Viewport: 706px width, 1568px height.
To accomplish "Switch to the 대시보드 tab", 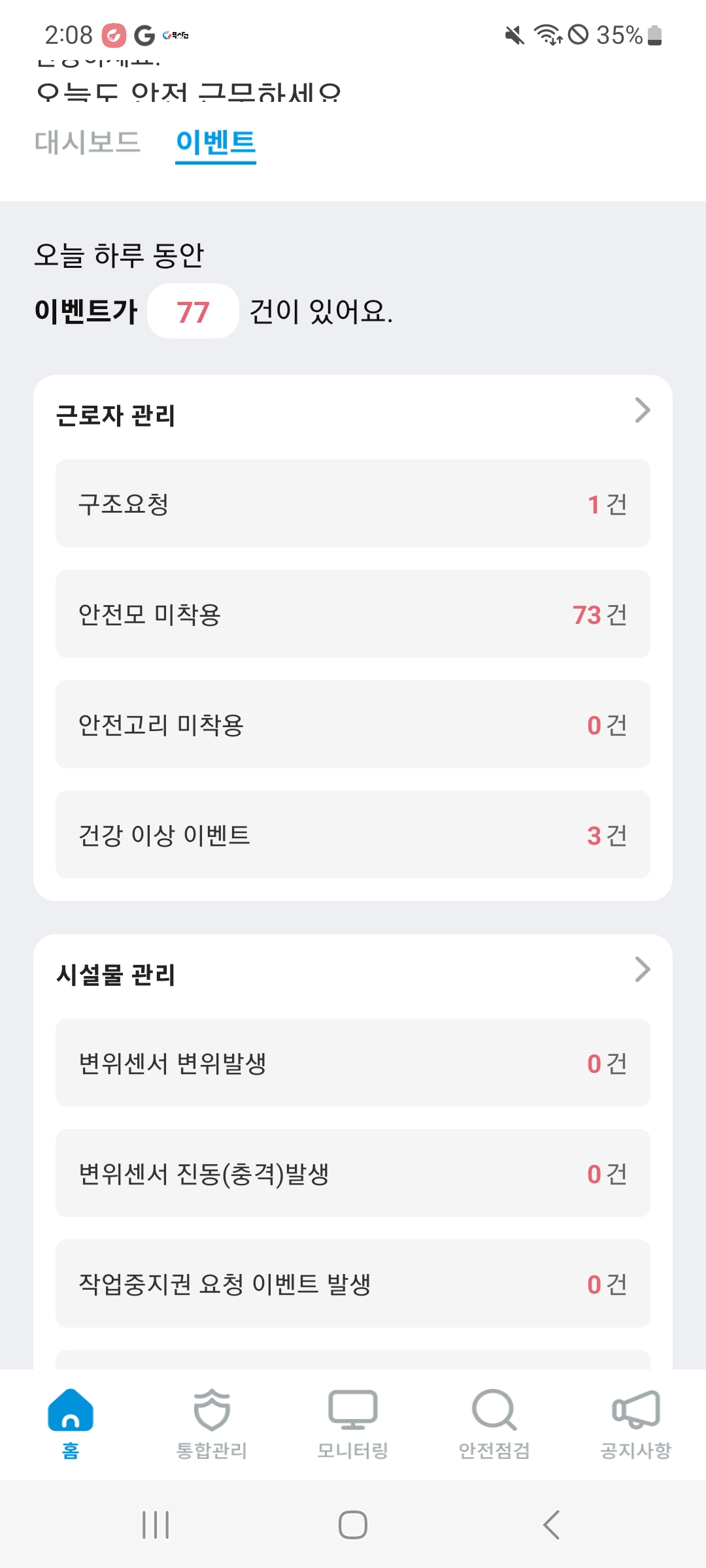I will [x=88, y=142].
